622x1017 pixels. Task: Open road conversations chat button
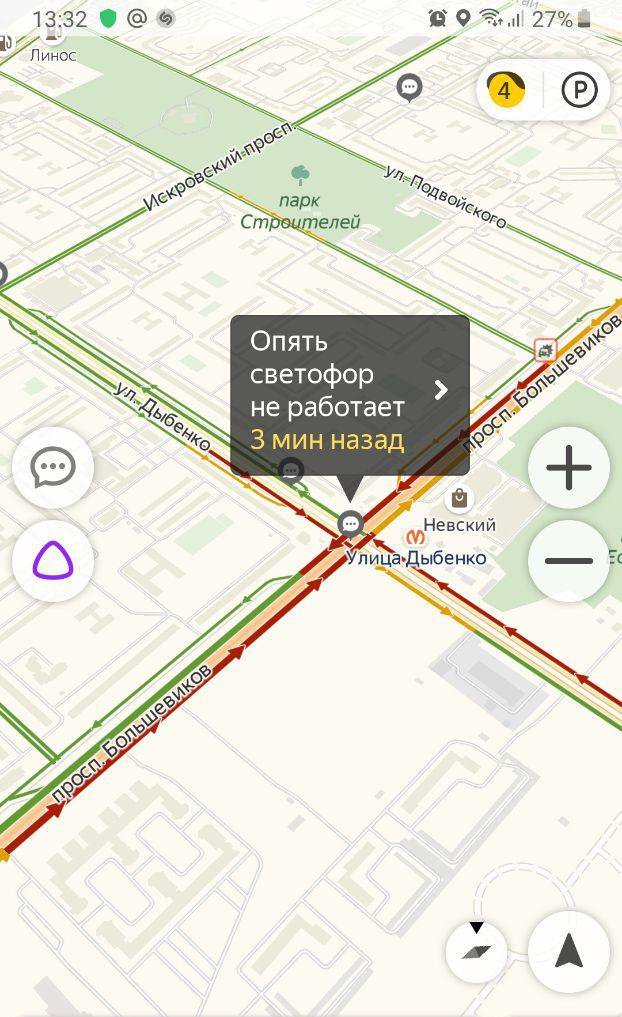(53, 467)
